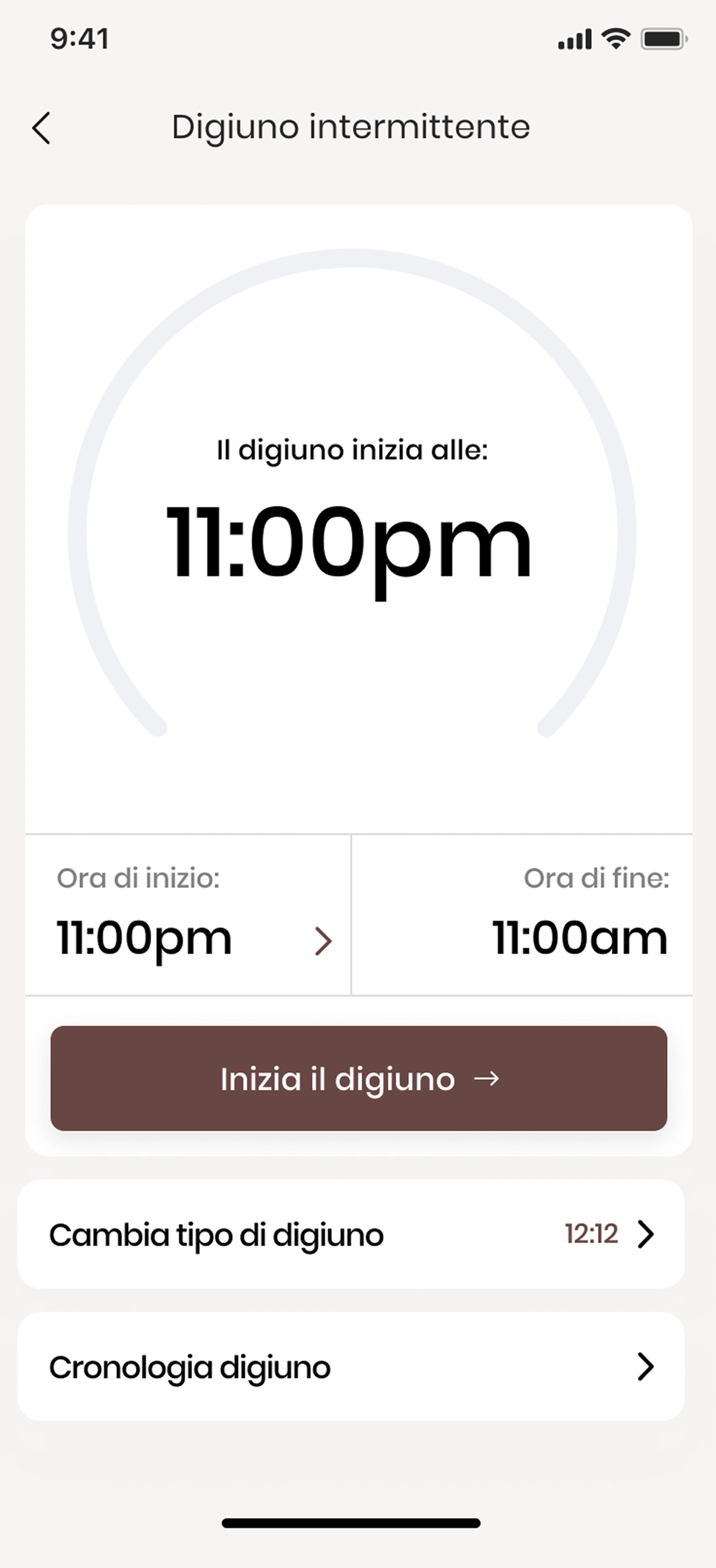Screen dimensions: 716x1568
Task: Open Cambia tipo di digiuno
Action: pyautogui.click(x=351, y=1235)
